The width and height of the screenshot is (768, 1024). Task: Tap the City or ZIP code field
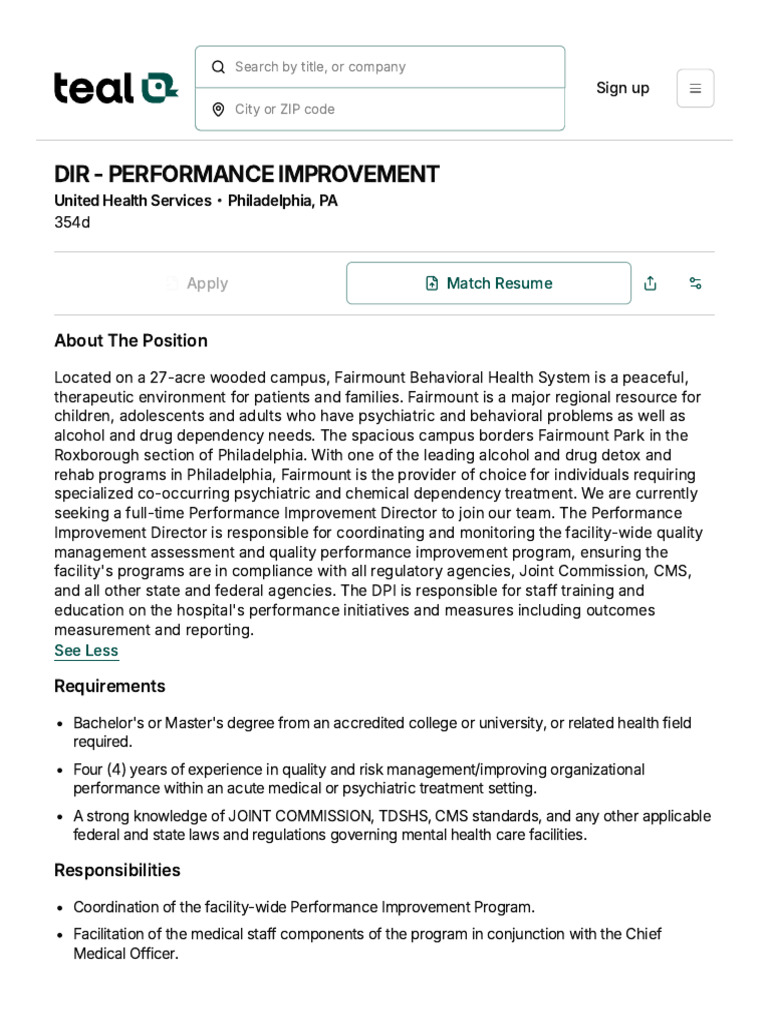click(379, 109)
